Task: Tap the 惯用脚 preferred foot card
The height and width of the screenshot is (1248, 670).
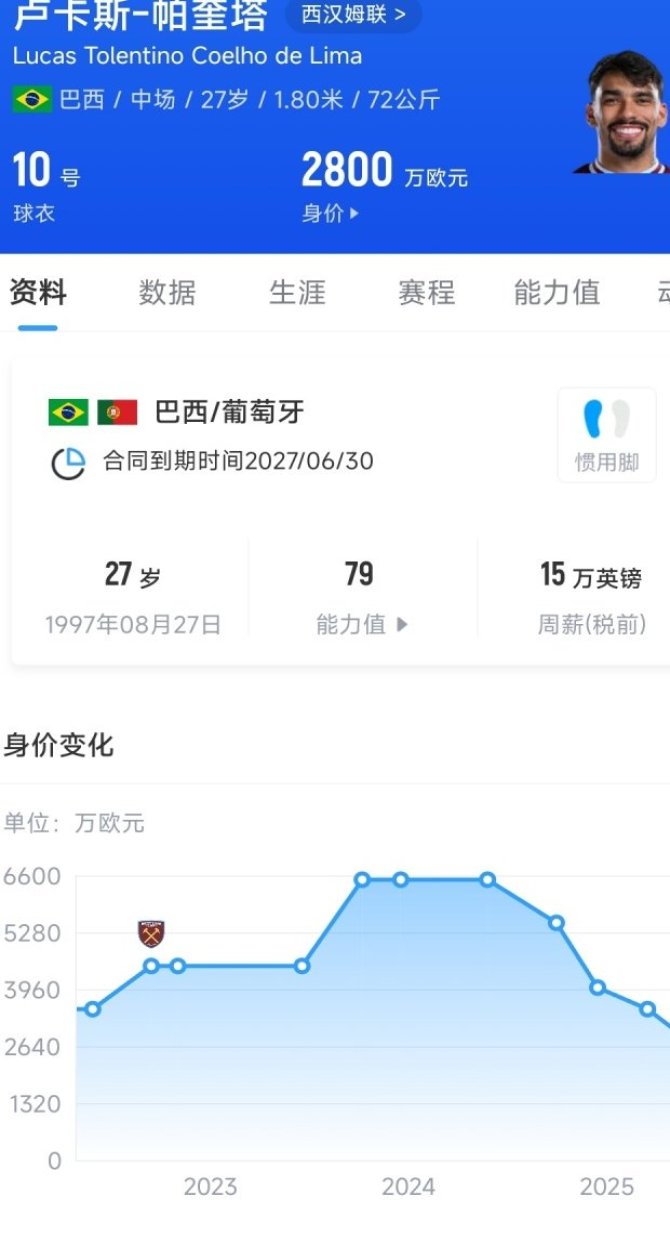Action: 606,435
